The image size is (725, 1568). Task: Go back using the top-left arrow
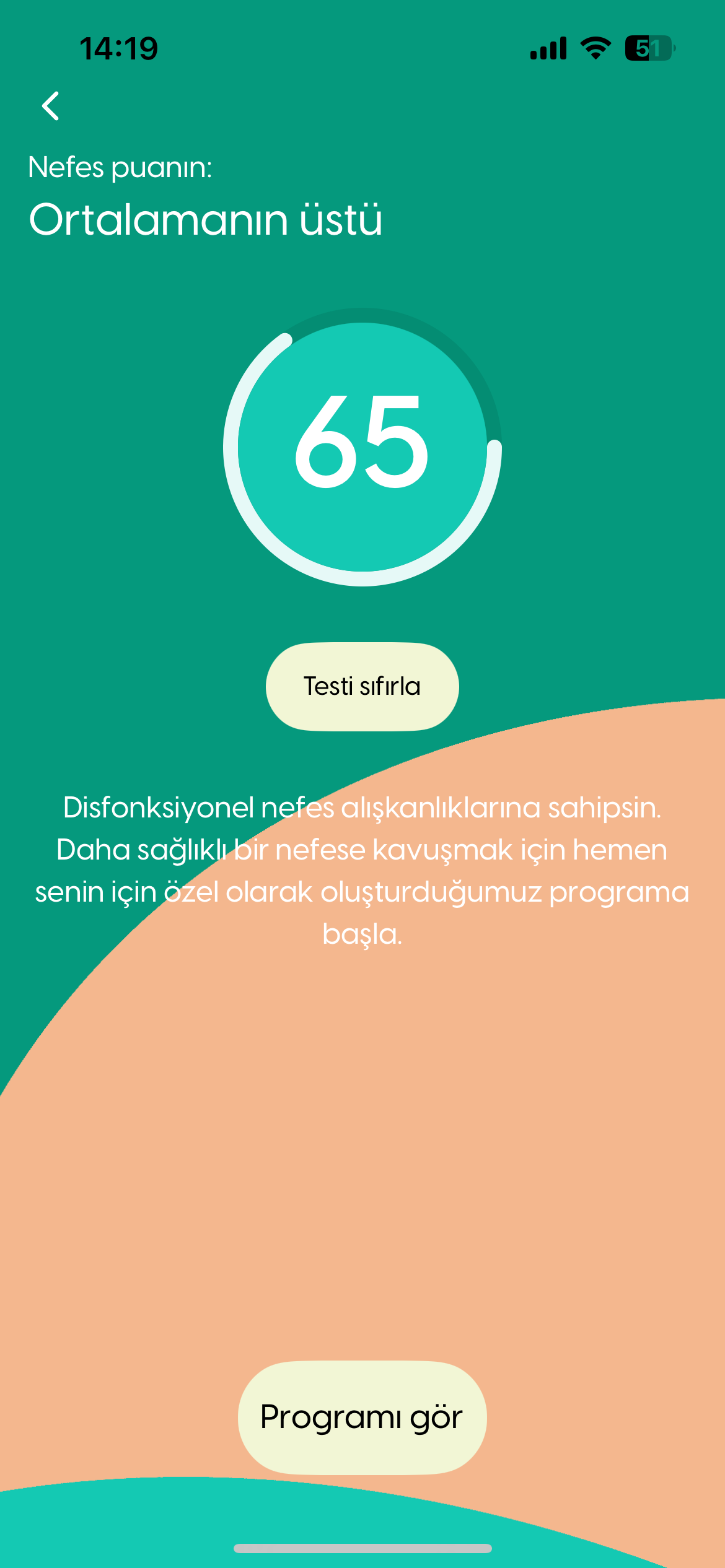click(51, 106)
